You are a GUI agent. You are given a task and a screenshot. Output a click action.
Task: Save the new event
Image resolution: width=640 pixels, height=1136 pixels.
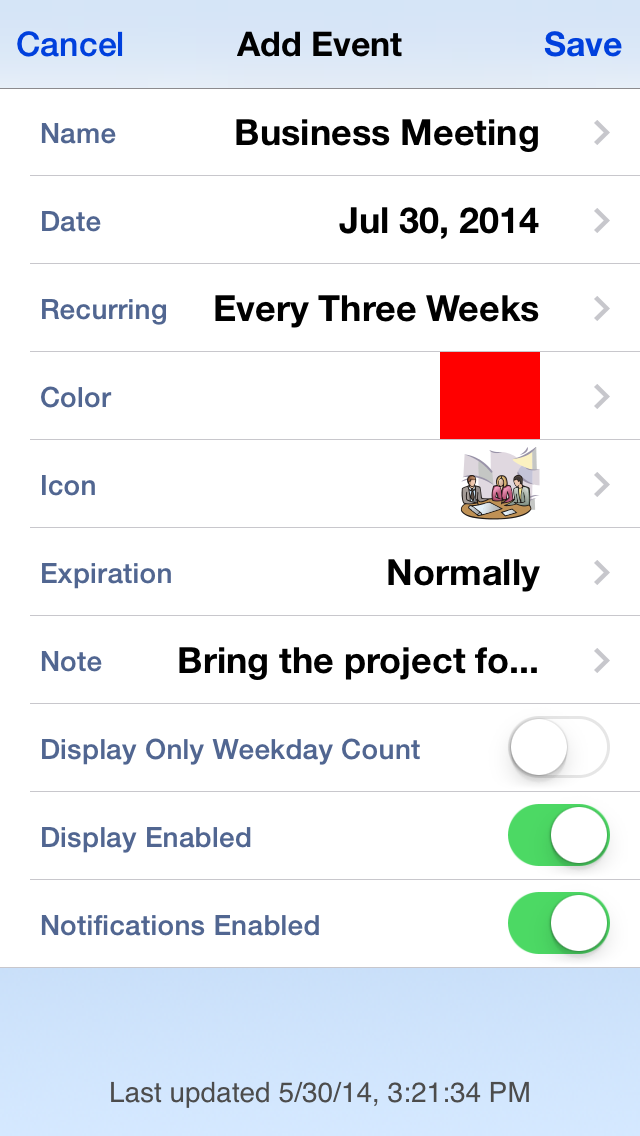pos(583,44)
